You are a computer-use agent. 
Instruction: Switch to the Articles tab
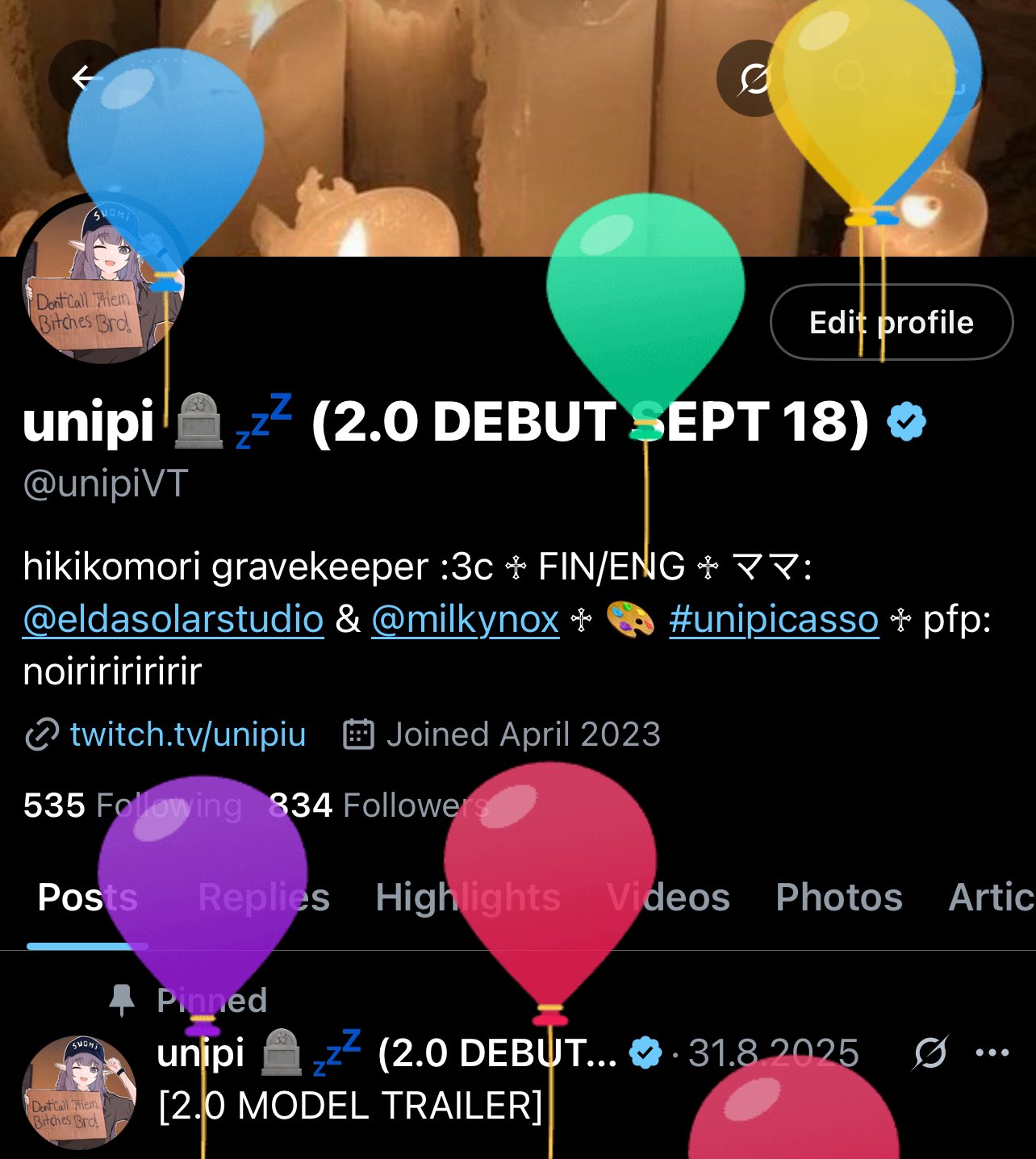(991, 897)
